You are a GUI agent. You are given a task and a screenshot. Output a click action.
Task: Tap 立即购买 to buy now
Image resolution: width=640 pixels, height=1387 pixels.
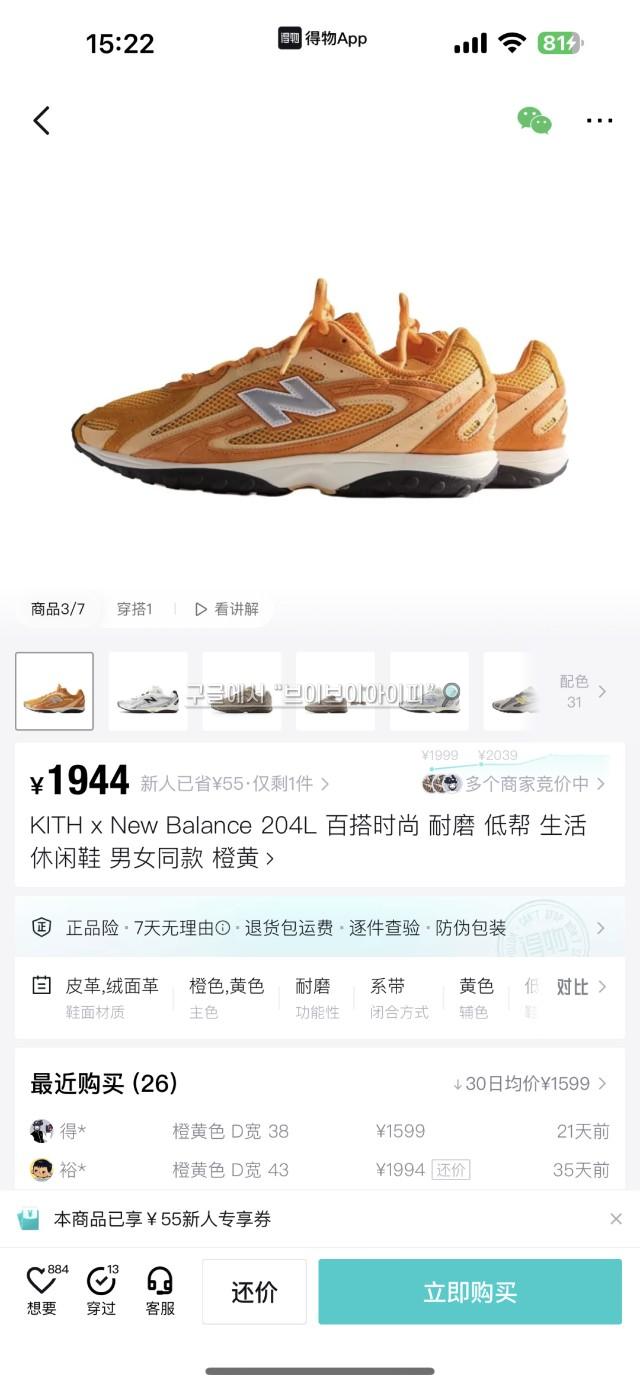click(x=470, y=1292)
